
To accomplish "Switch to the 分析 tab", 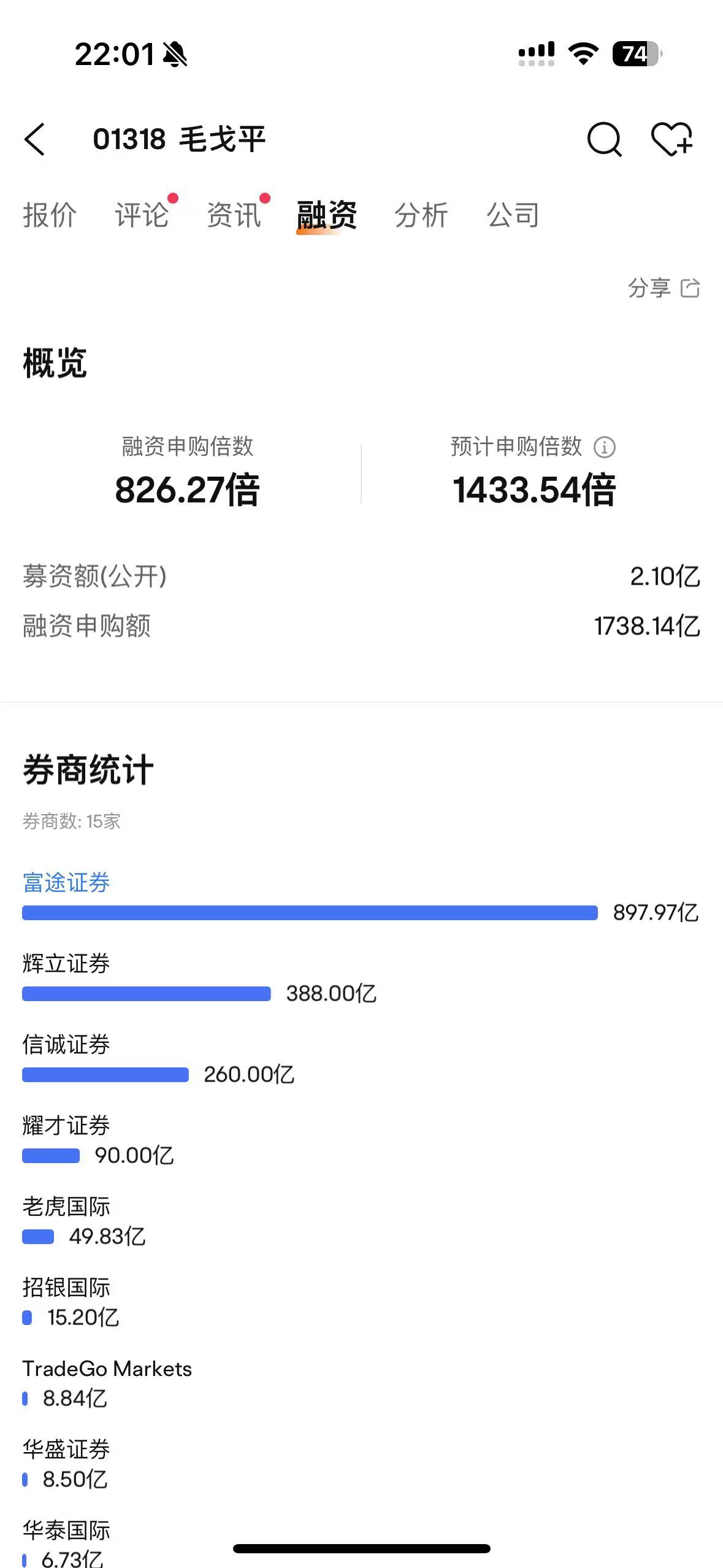I will click(x=421, y=215).
